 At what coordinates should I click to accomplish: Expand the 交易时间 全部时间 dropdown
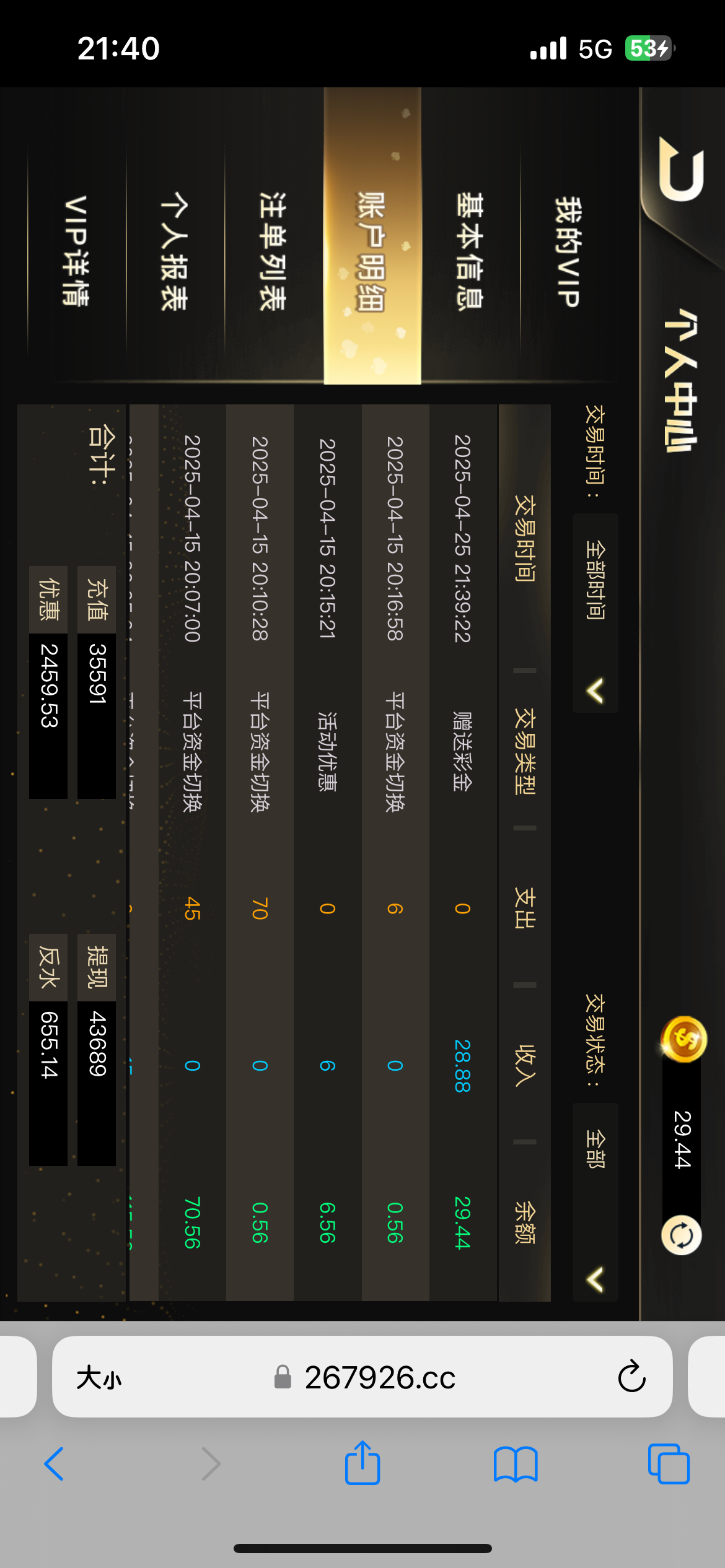tap(595, 613)
